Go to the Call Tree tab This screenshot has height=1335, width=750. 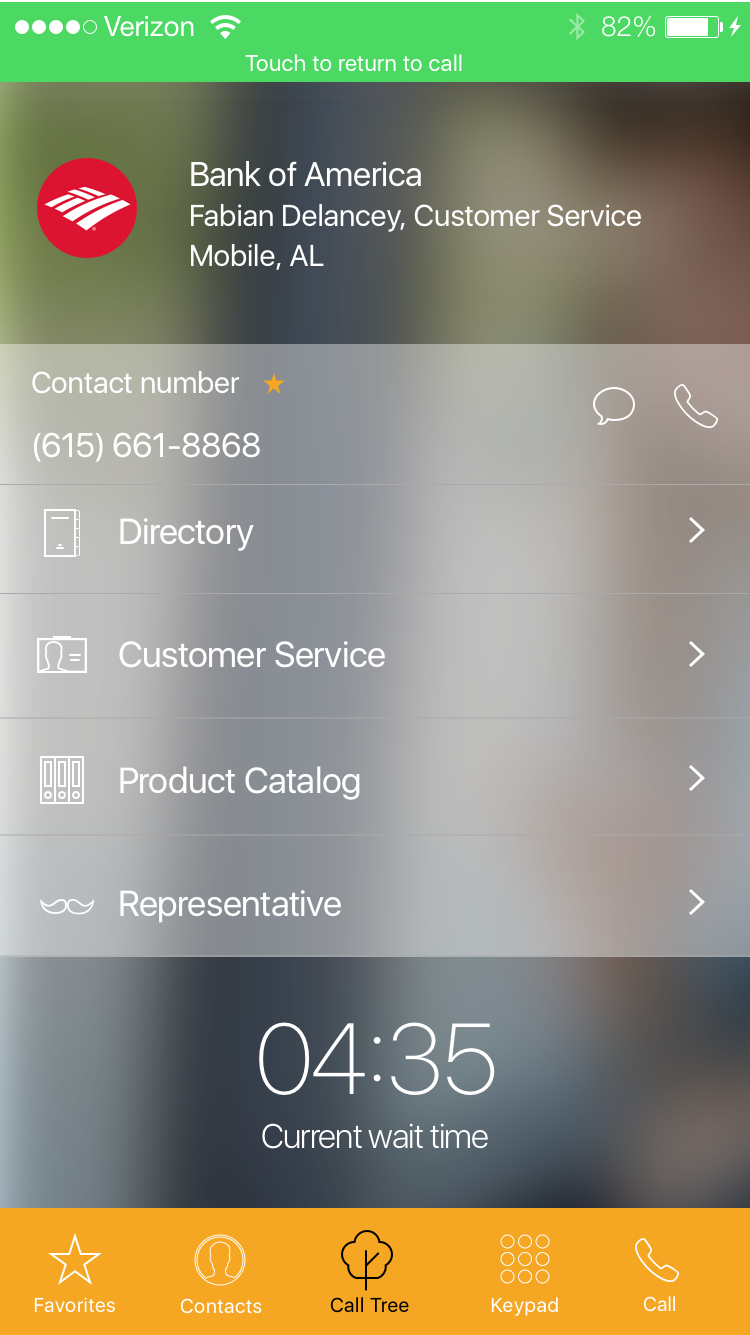tap(369, 1272)
